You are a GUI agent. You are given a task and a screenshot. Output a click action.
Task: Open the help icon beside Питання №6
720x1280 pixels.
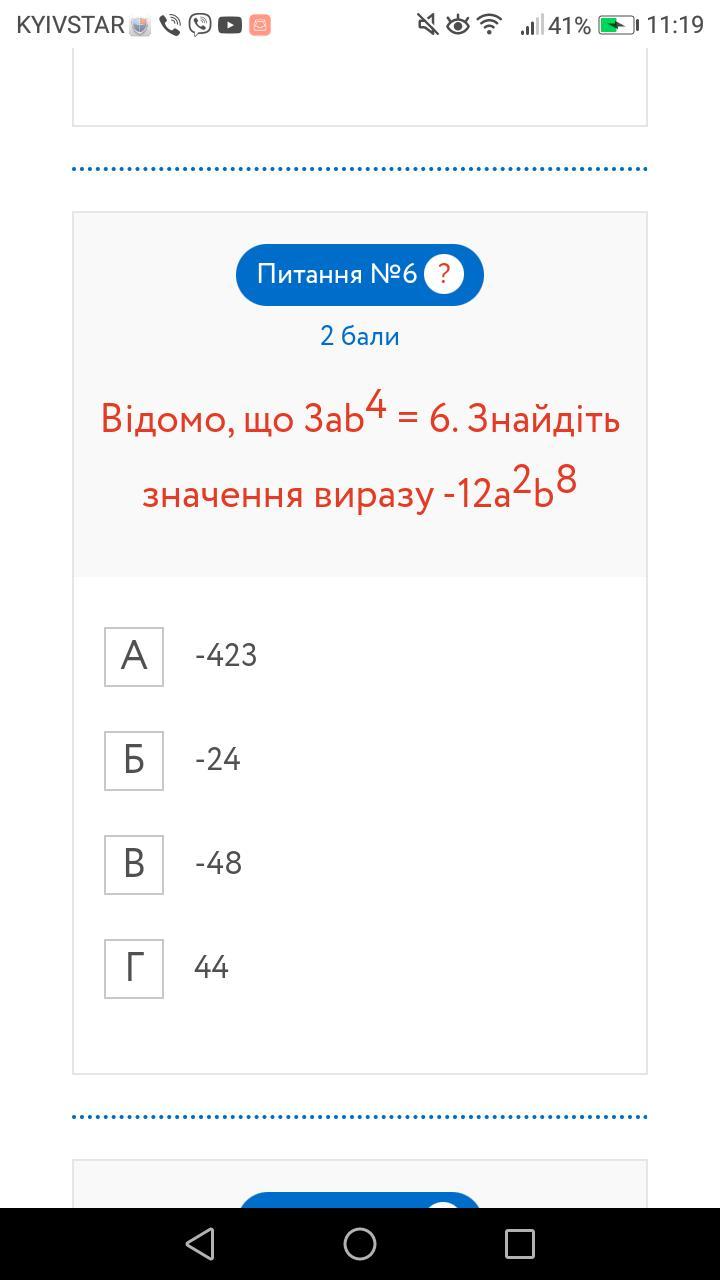[444, 274]
